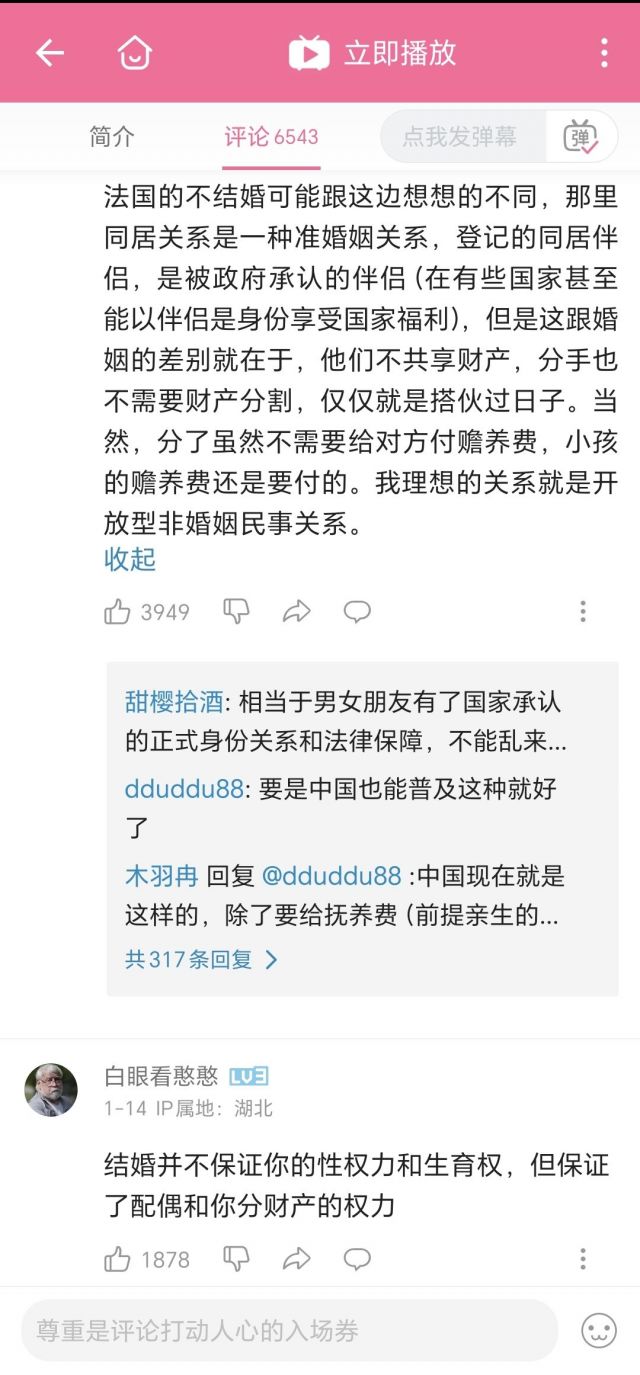Open the top-right overflow menu

click(x=604, y=53)
